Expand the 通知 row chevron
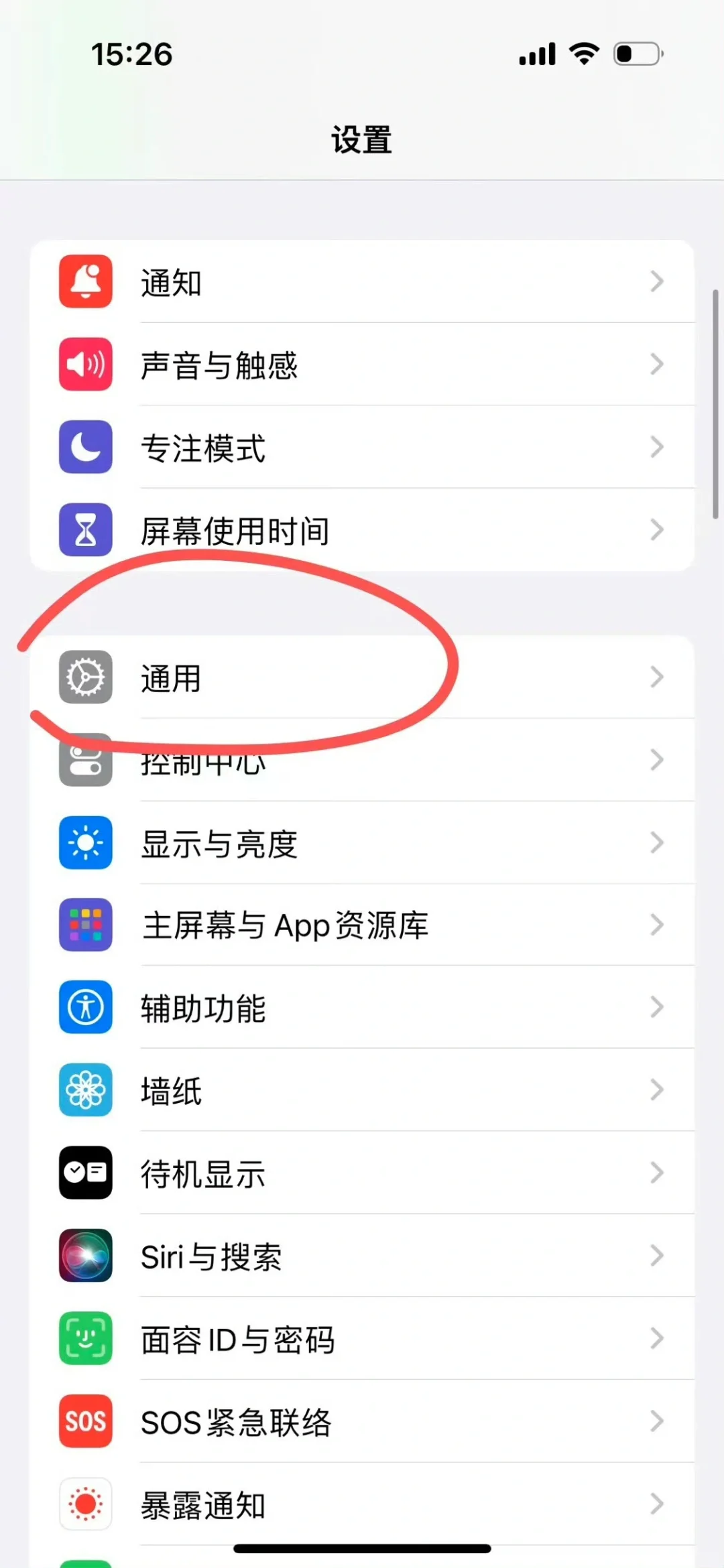Image resolution: width=724 pixels, height=1568 pixels. click(657, 282)
